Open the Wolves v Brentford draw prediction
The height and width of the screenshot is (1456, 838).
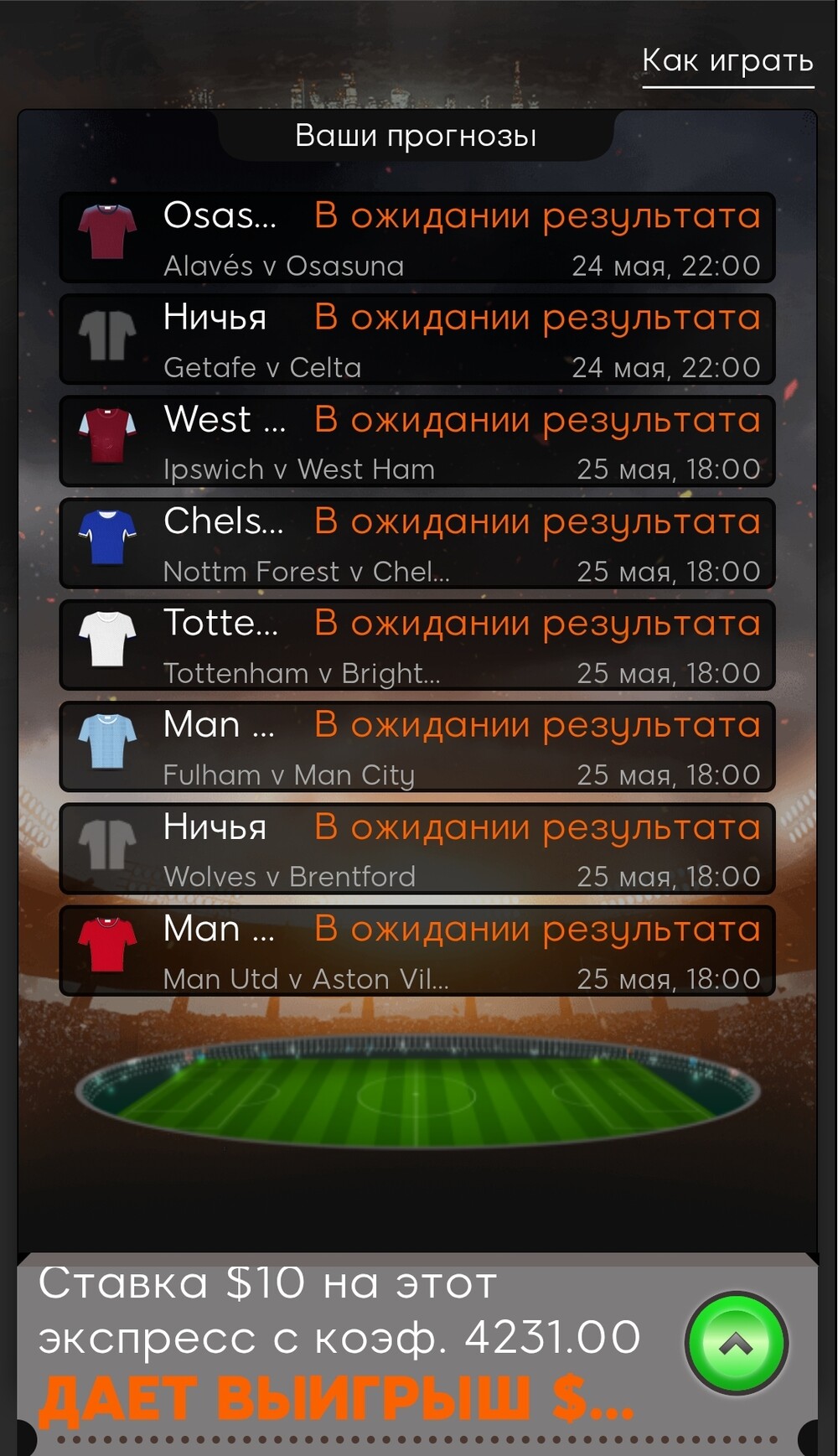coord(416,849)
